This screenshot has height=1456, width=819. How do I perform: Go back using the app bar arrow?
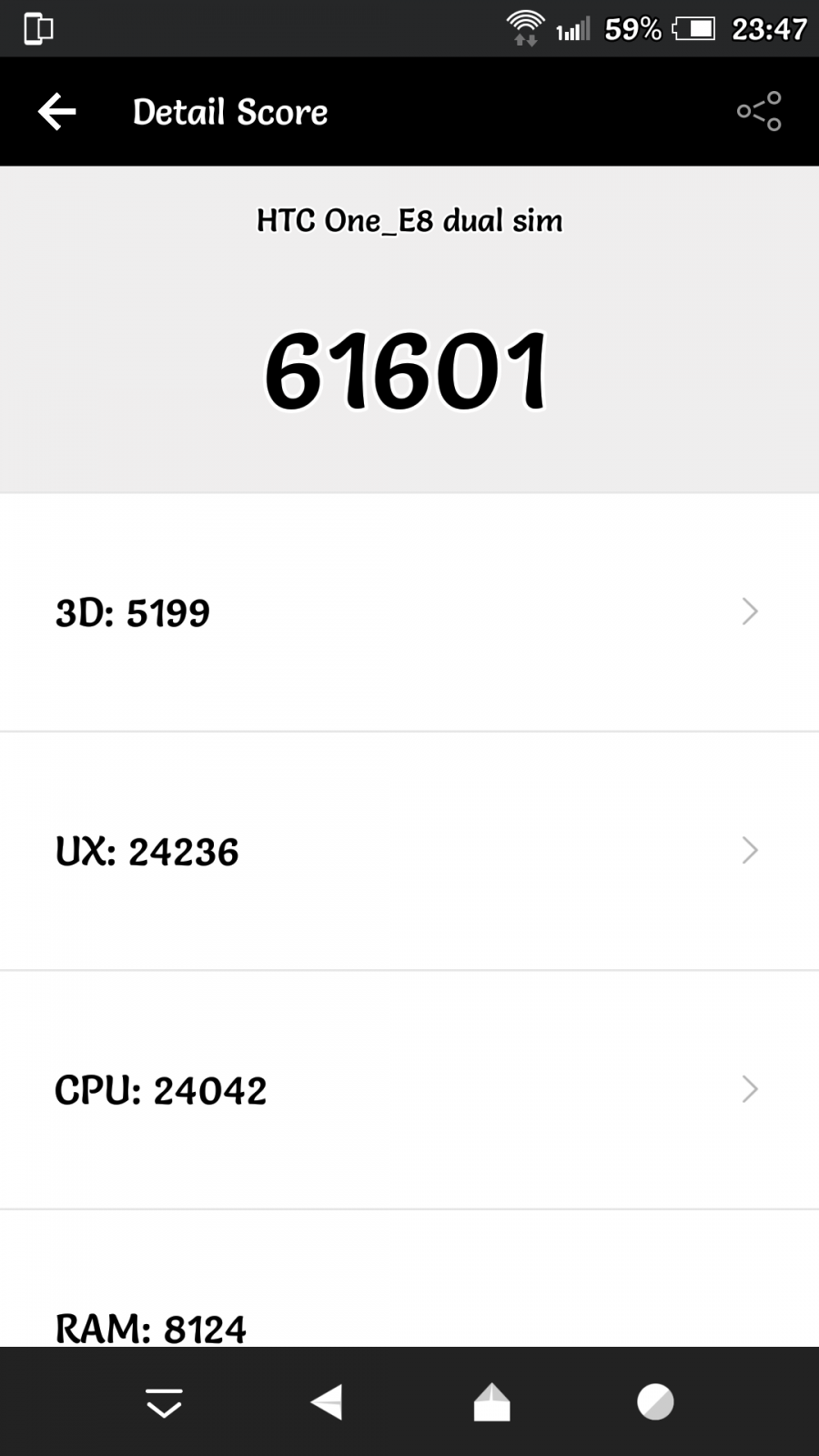56,112
